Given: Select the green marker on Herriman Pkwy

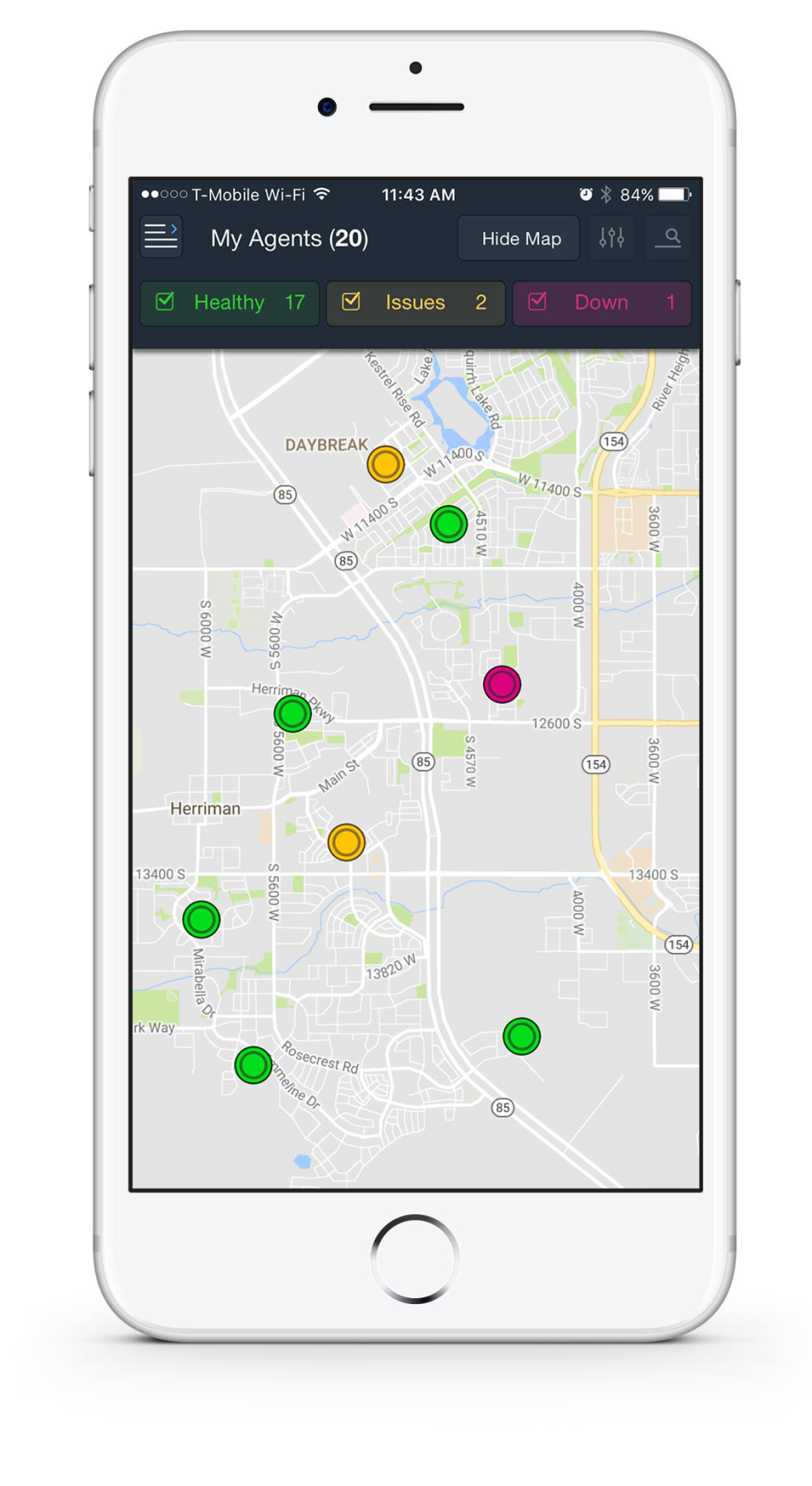Looking at the screenshot, I should (x=293, y=713).
